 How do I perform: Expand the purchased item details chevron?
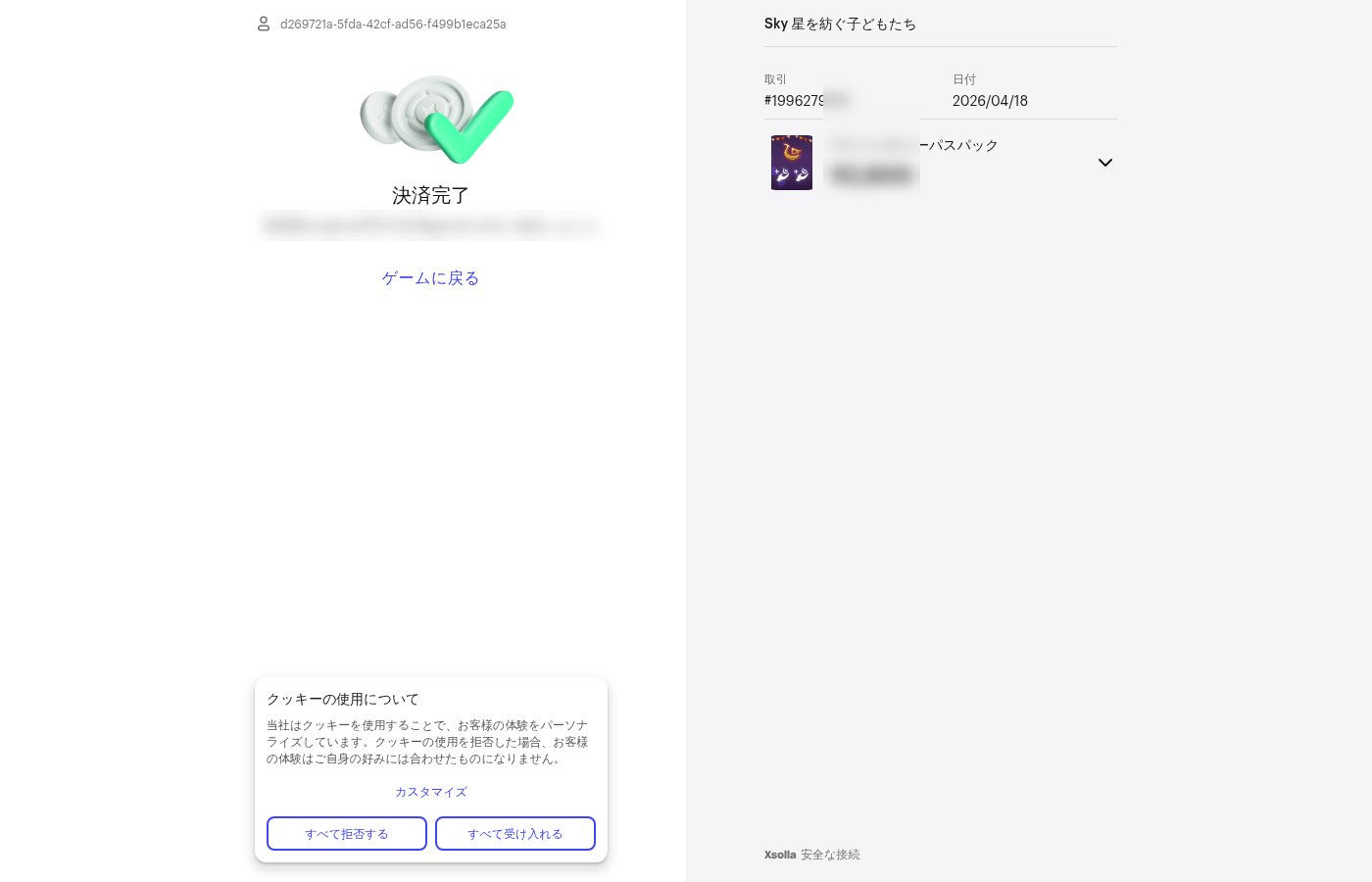pyautogui.click(x=1104, y=163)
